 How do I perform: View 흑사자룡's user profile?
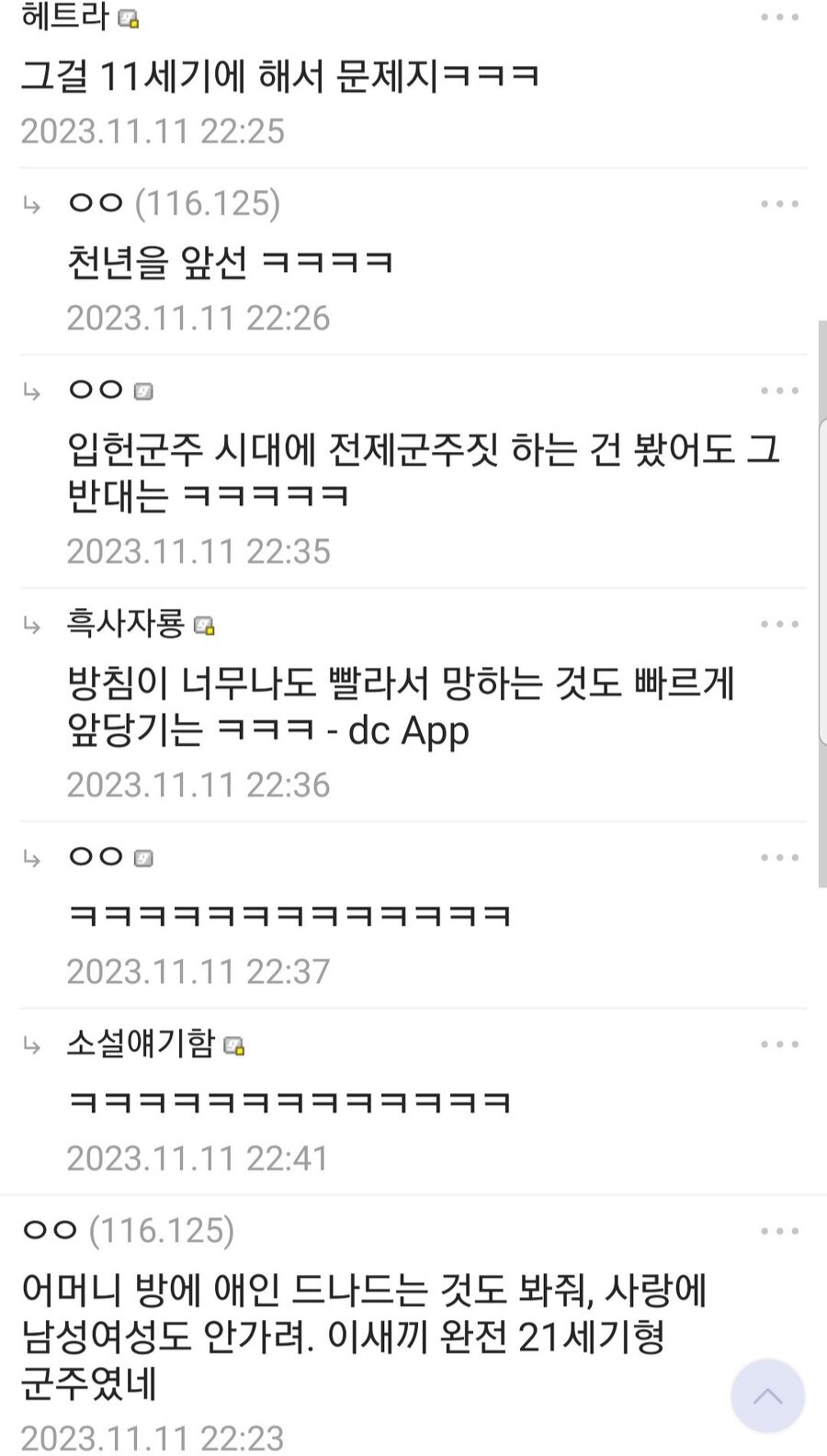(126, 624)
